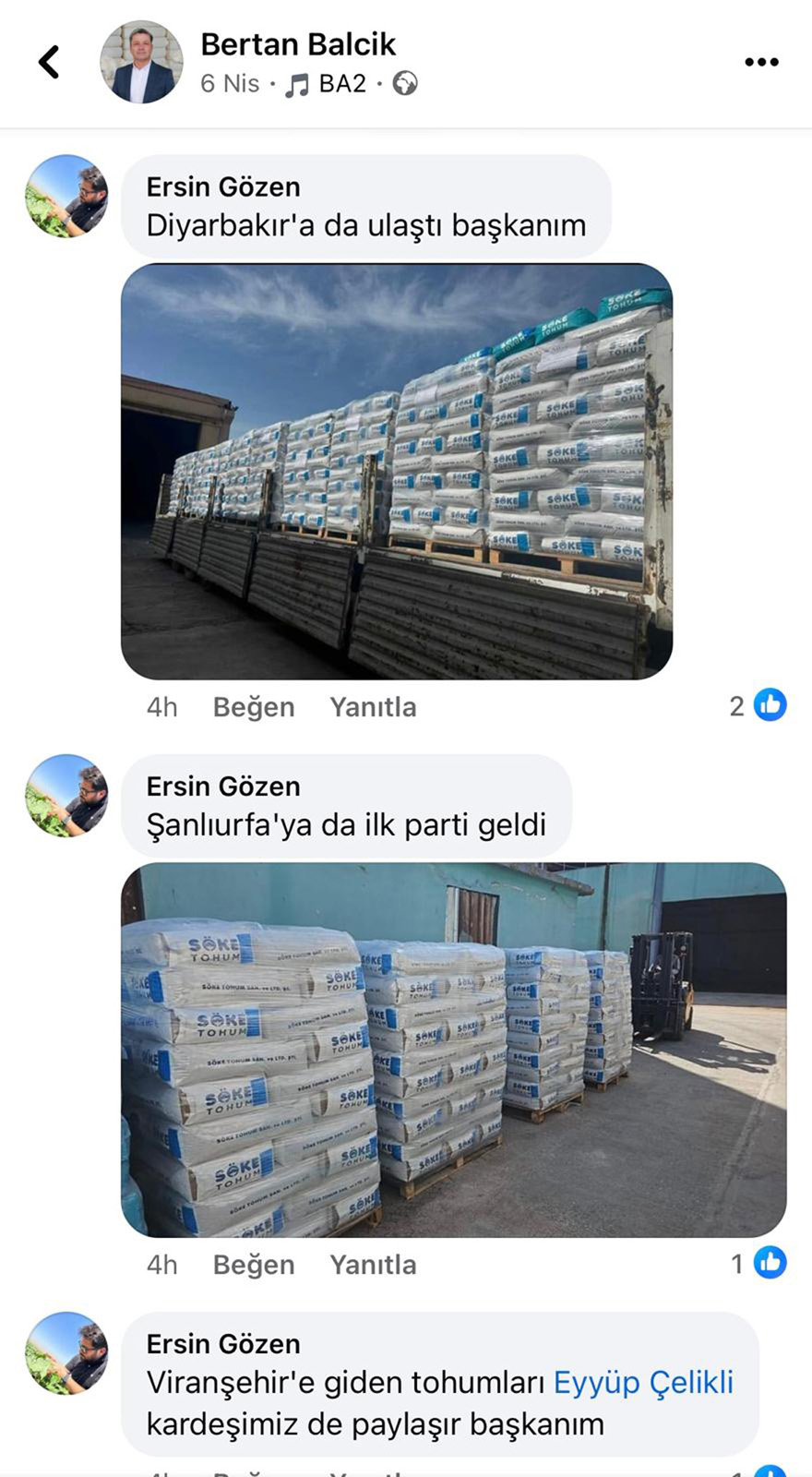Viewport: 812px width, 1477px height.
Task: Open the photo in the Diyarbakır comment
Action: click(397, 472)
